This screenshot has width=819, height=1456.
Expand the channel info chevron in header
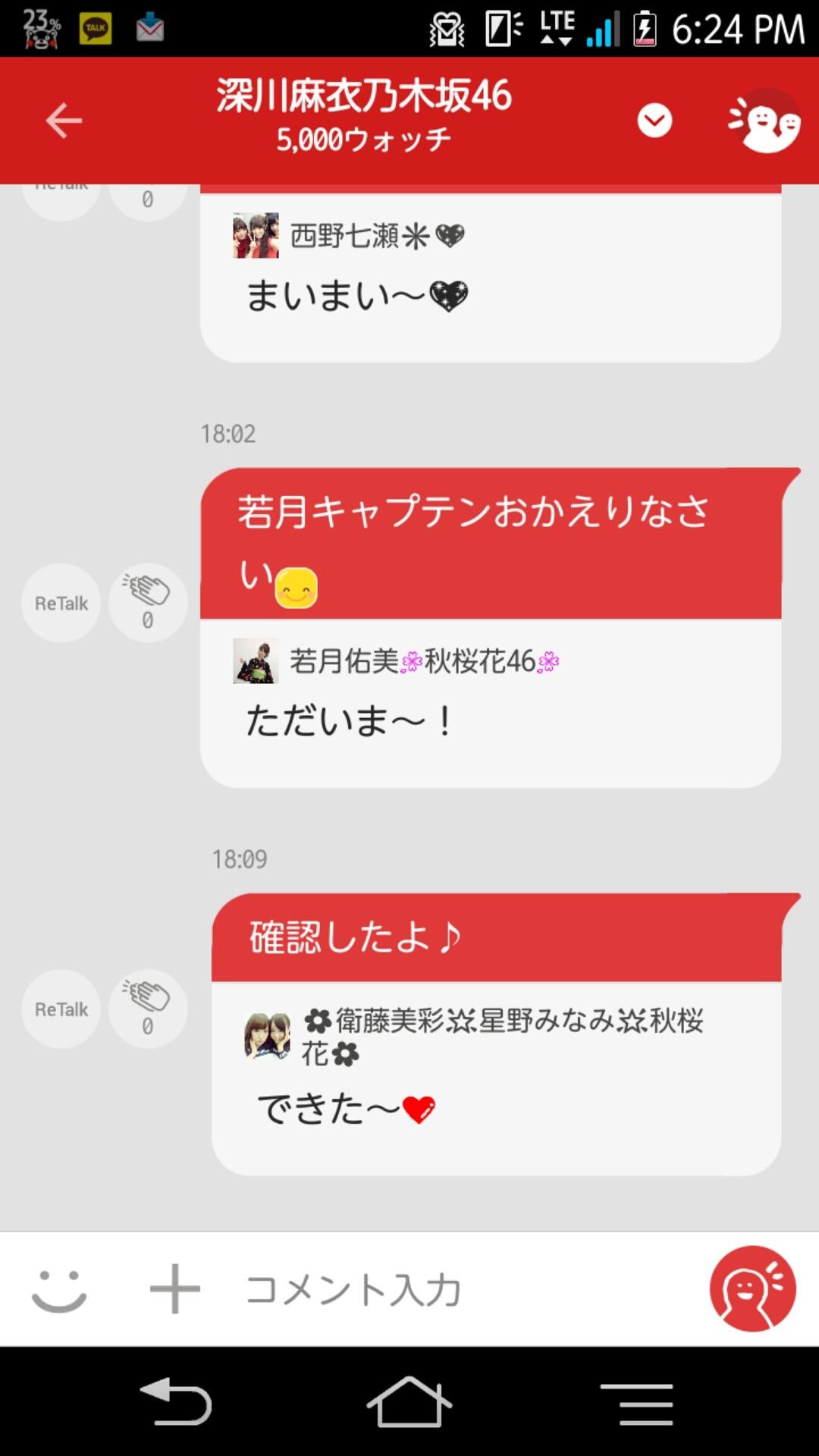(x=655, y=120)
